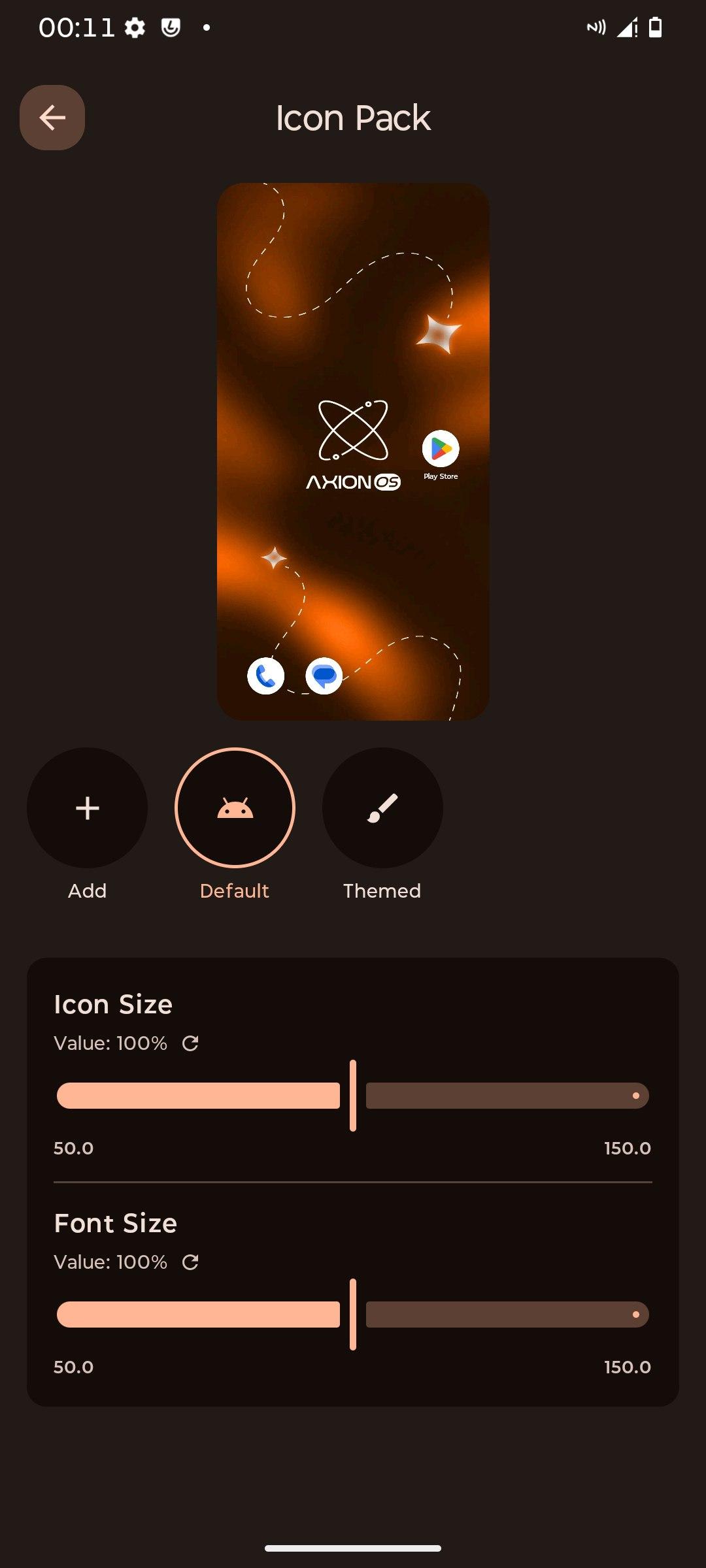The image size is (706, 1568).
Task: Go back from Icon Pack screen
Action: (52, 118)
